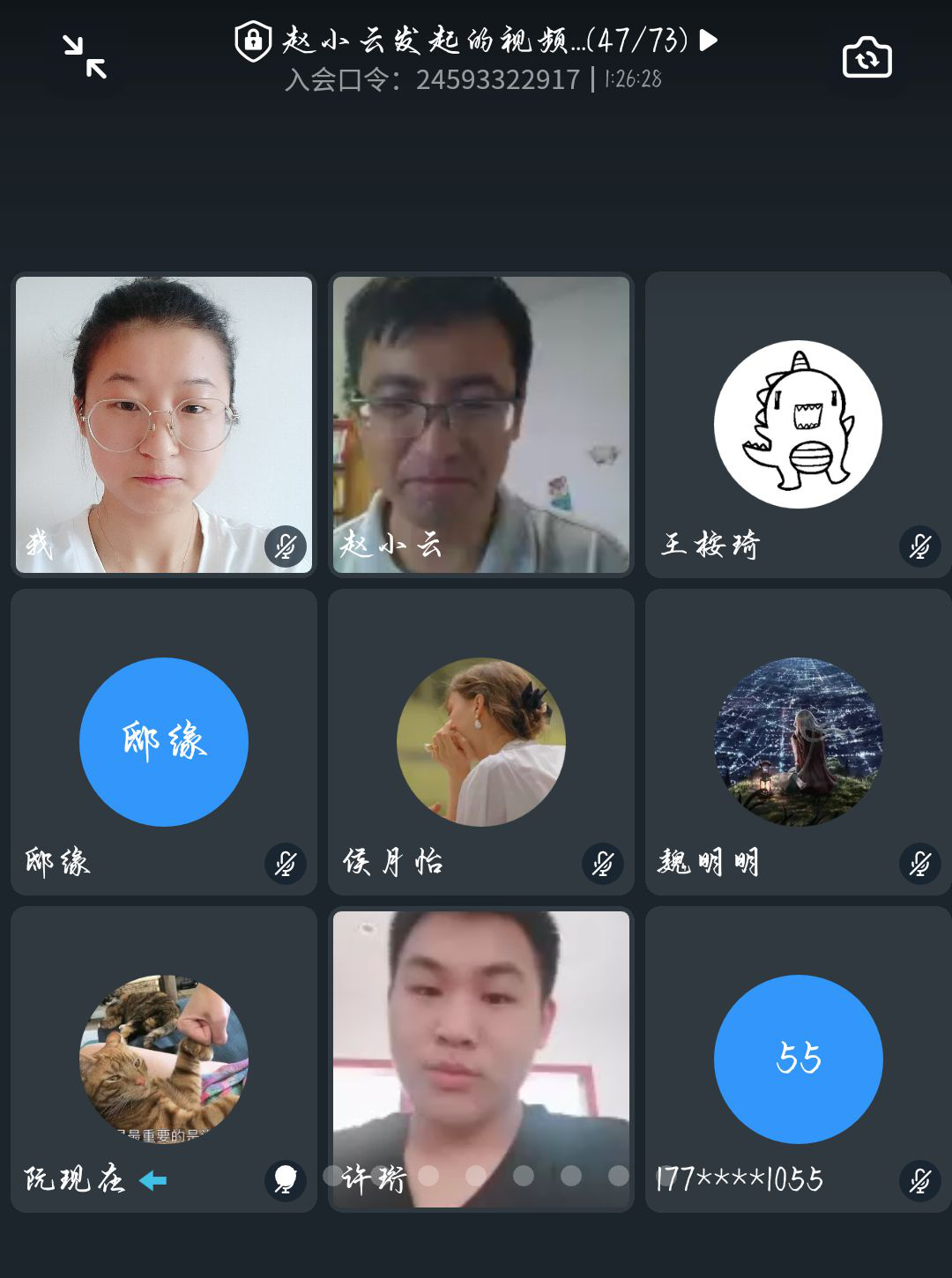
Task: Select 阮现在's participant tile
Action: pos(164,1059)
